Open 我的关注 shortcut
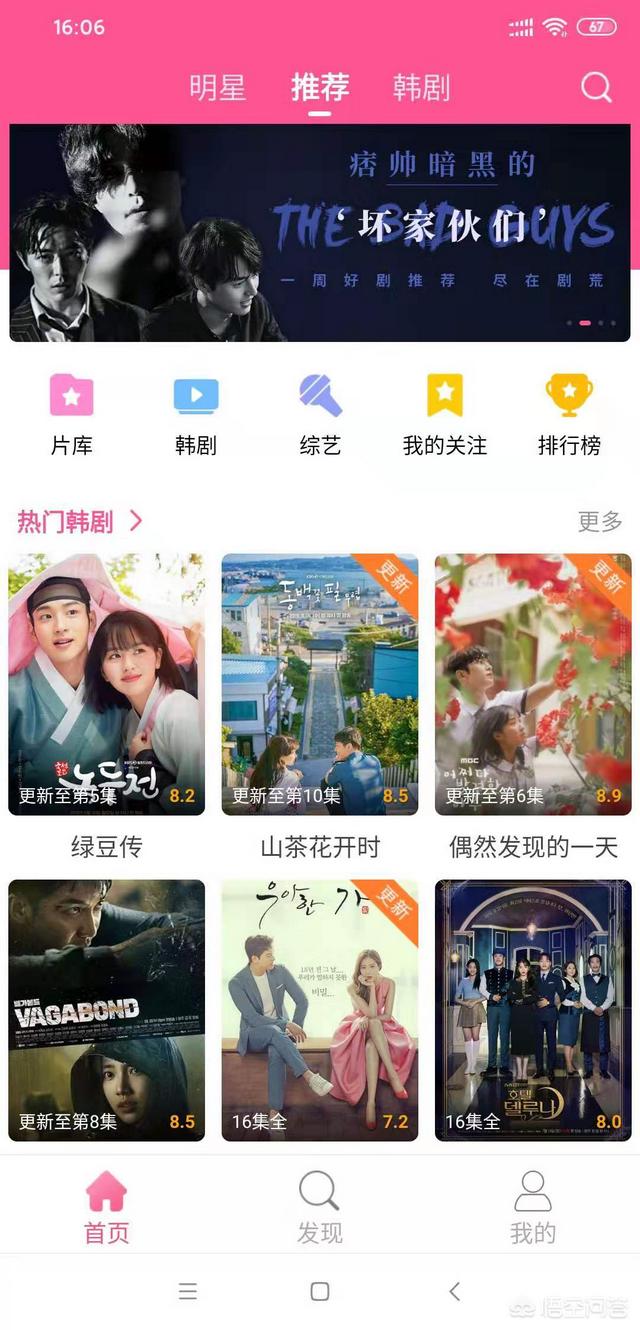Screen dimensions: 640x1330 (x=444, y=413)
